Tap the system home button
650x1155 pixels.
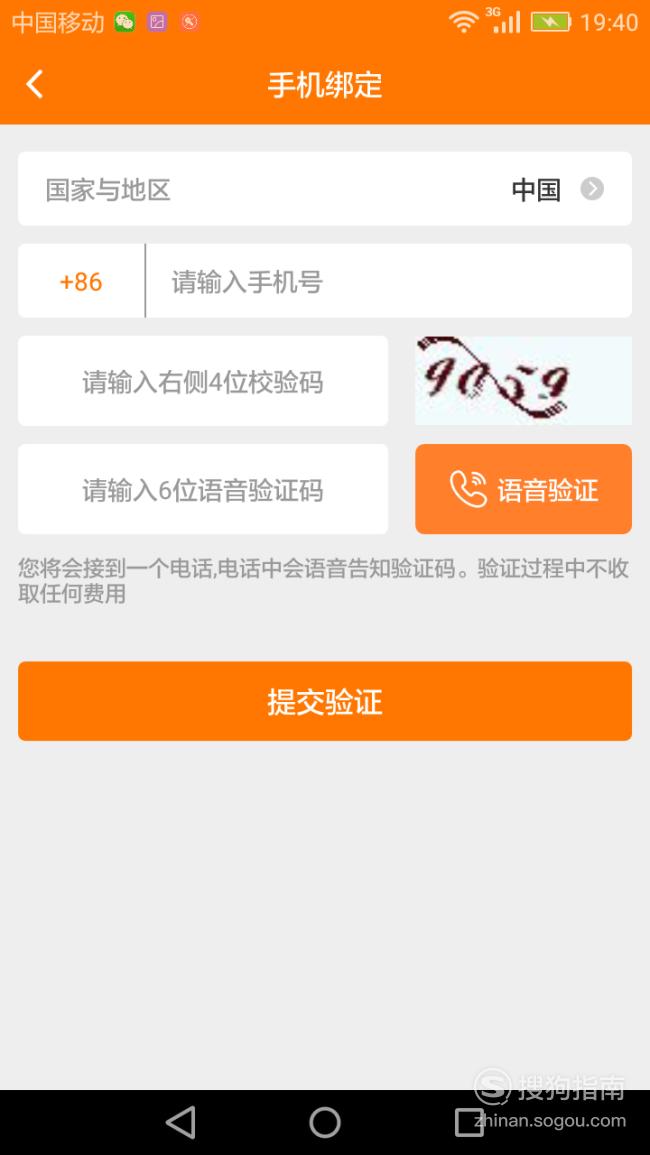(x=325, y=1123)
